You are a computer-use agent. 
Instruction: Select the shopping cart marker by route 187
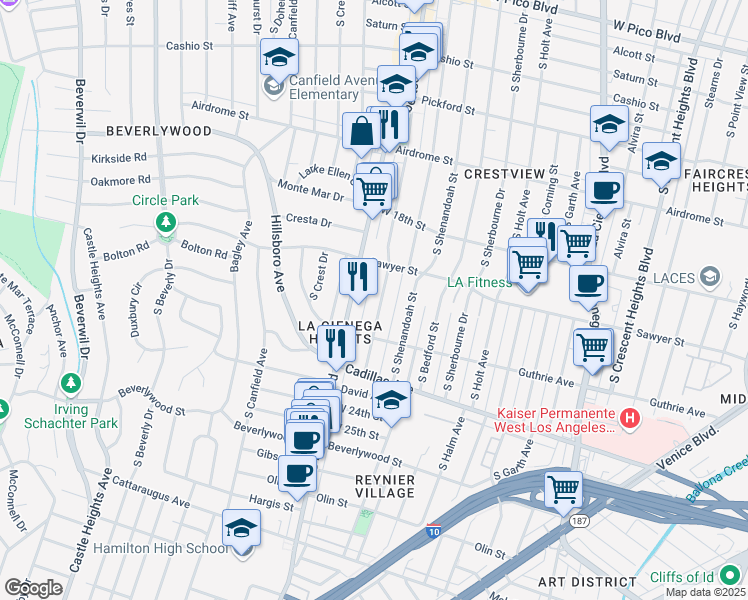[563, 490]
